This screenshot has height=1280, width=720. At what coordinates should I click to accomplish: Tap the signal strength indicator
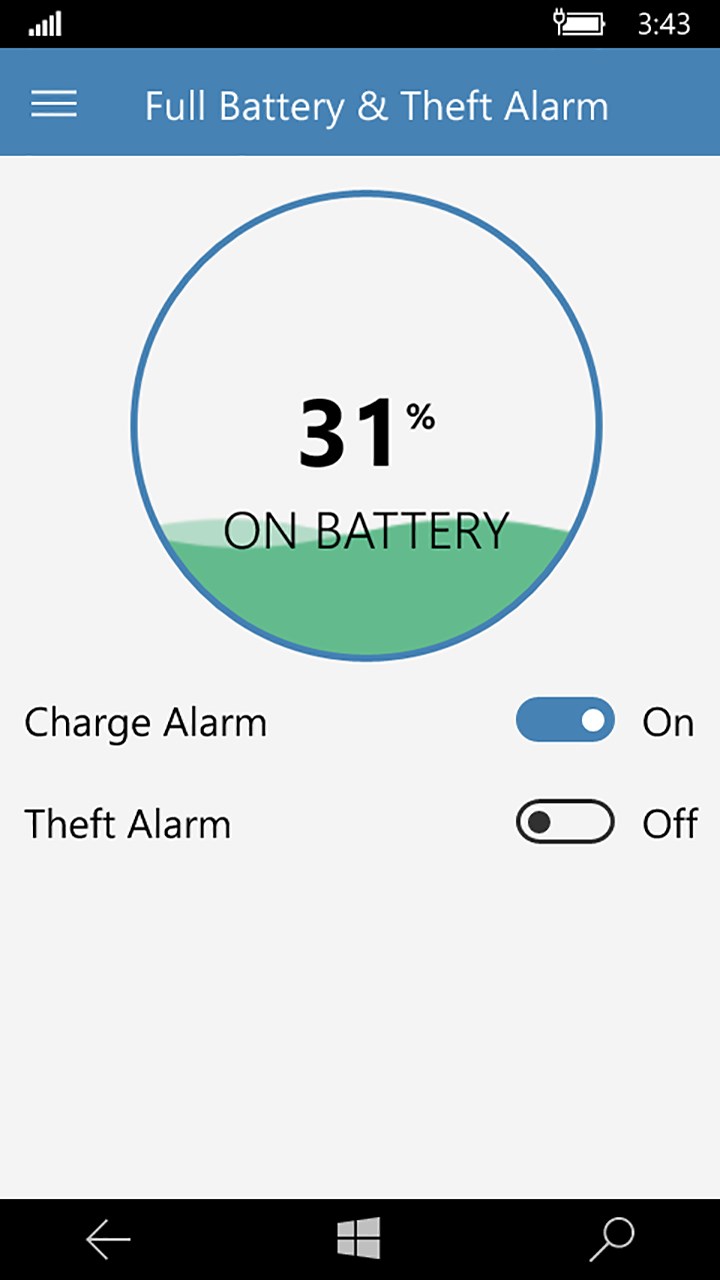pyautogui.click(x=43, y=21)
